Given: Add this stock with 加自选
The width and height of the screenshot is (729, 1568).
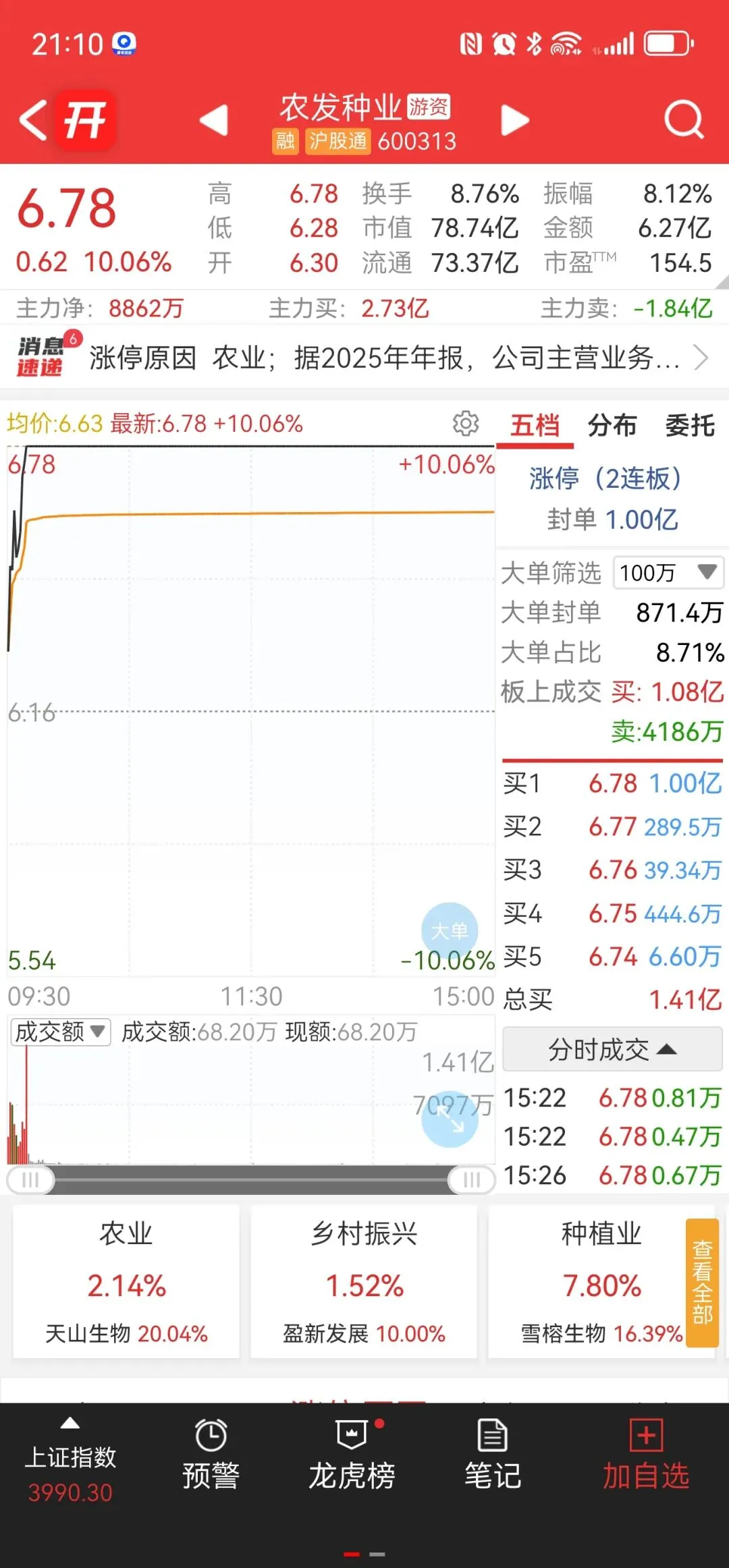Looking at the screenshot, I should pyautogui.click(x=646, y=1456).
